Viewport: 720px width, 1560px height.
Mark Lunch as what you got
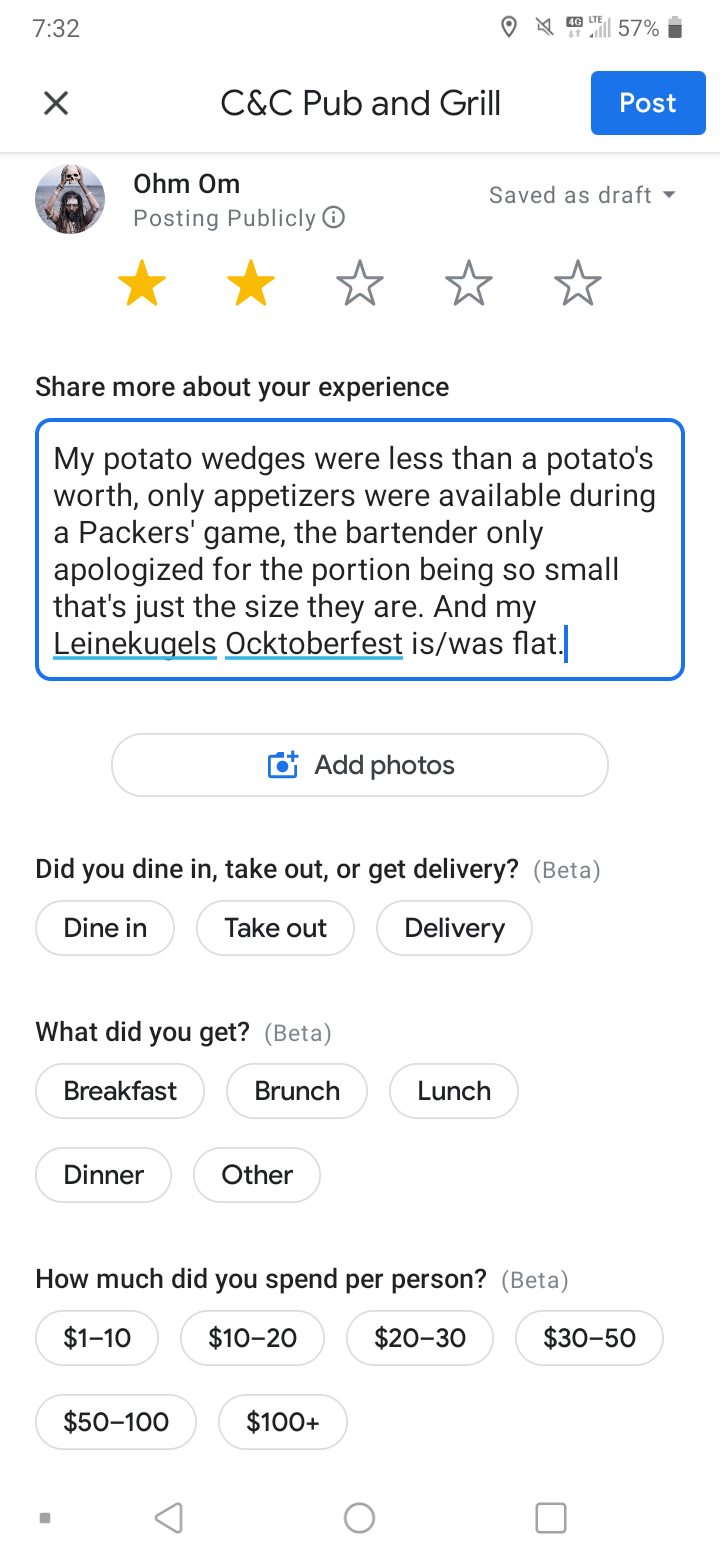[x=454, y=1091]
